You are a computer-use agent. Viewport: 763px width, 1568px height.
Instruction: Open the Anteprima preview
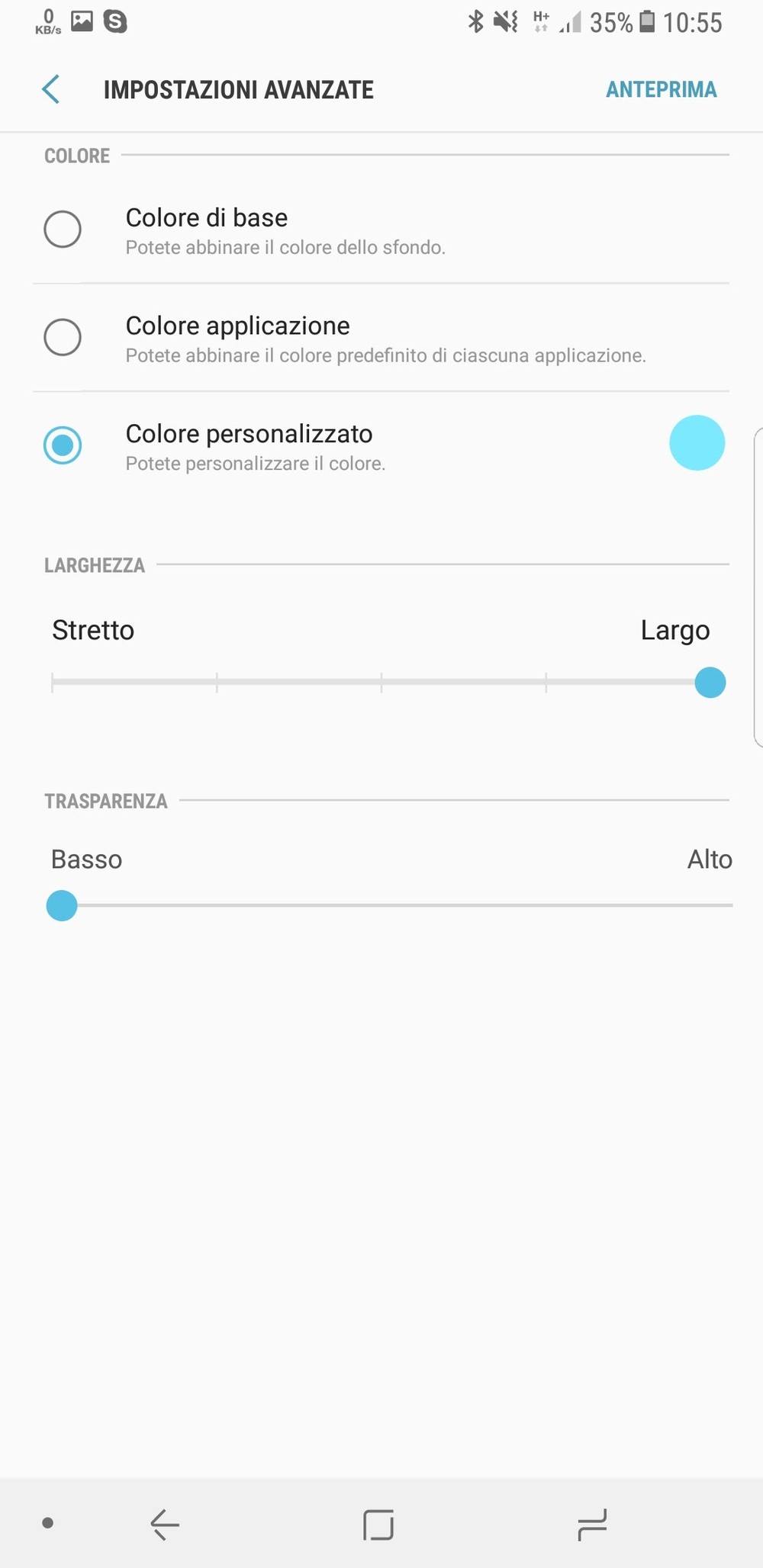661,89
